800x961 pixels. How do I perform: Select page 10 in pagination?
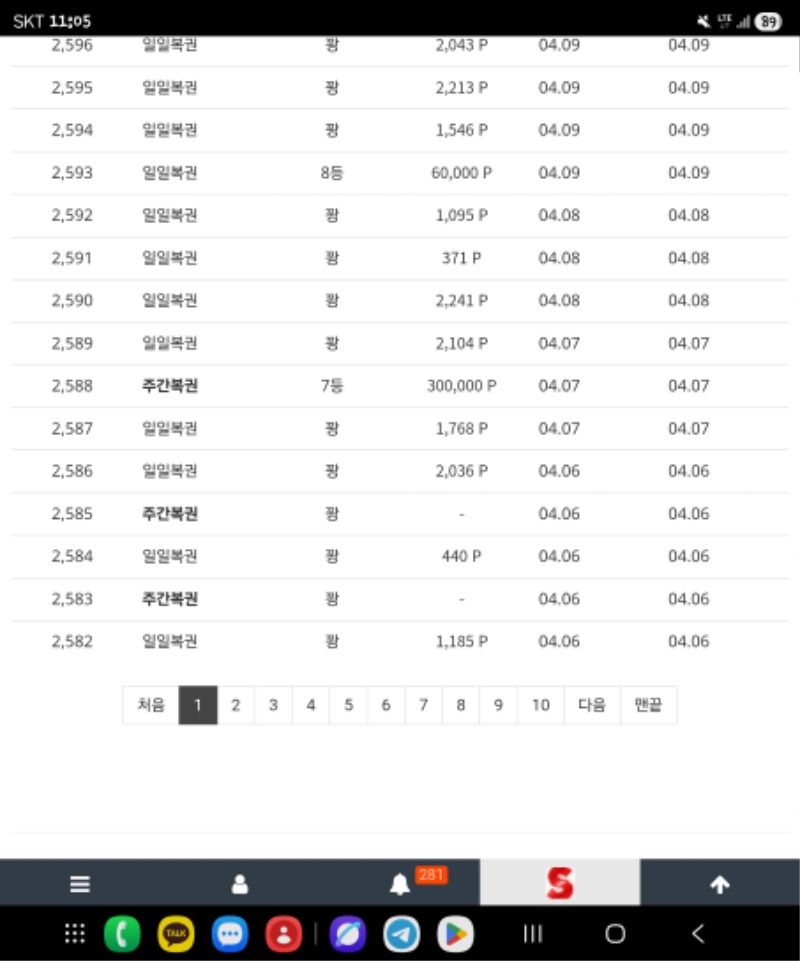(x=540, y=705)
